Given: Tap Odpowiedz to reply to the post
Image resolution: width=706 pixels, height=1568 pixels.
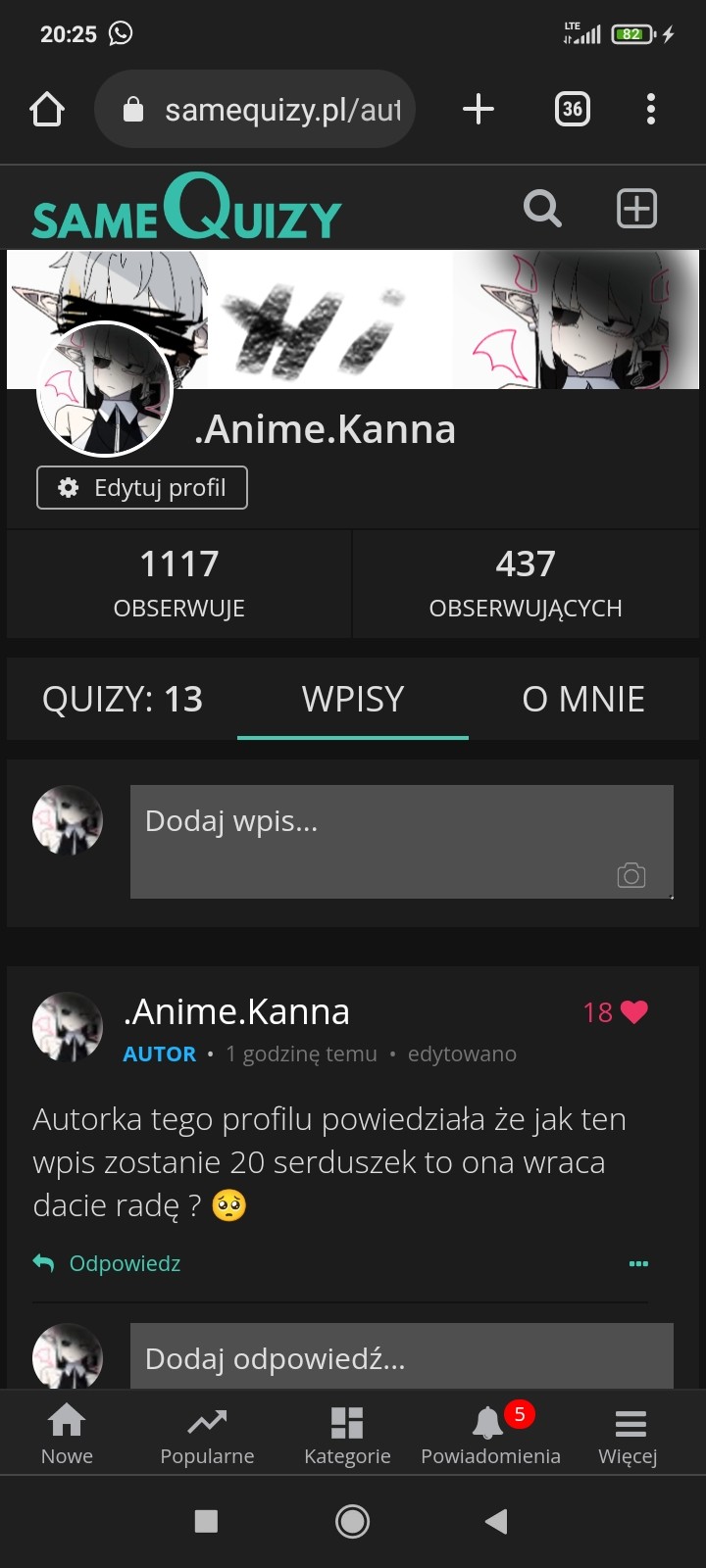Looking at the screenshot, I should (x=108, y=1263).
